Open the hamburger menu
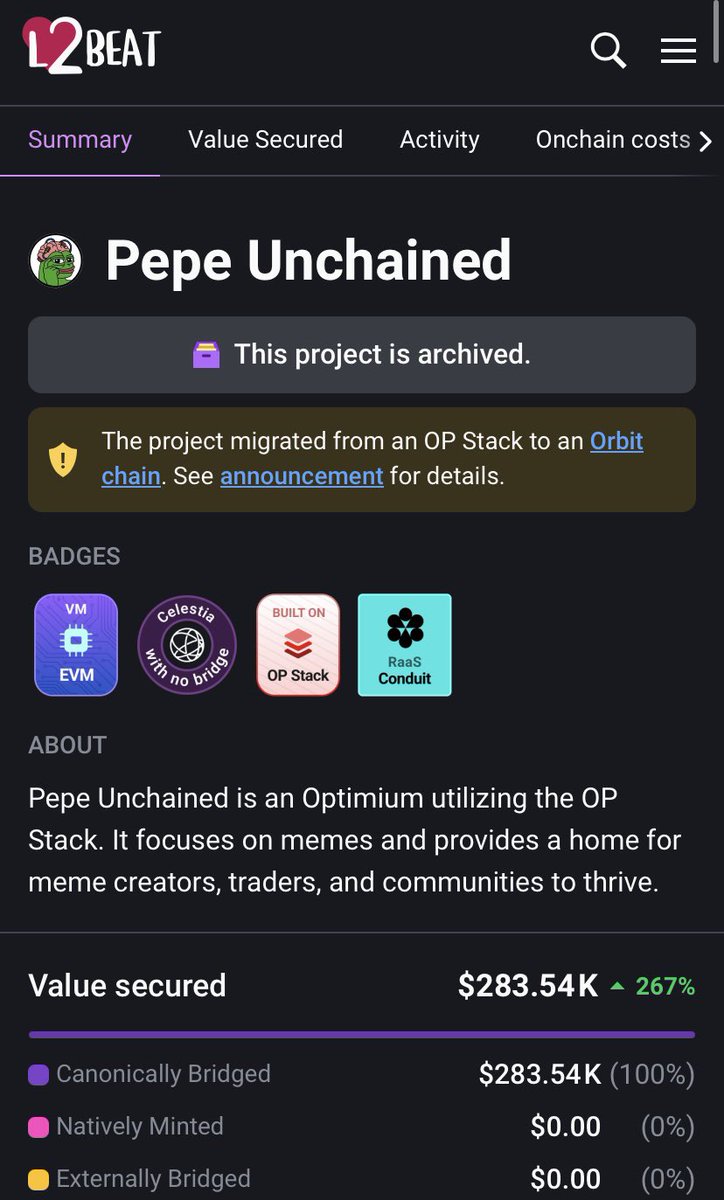The height and width of the screenshot is (1200, 724). [x=678, y=50]
